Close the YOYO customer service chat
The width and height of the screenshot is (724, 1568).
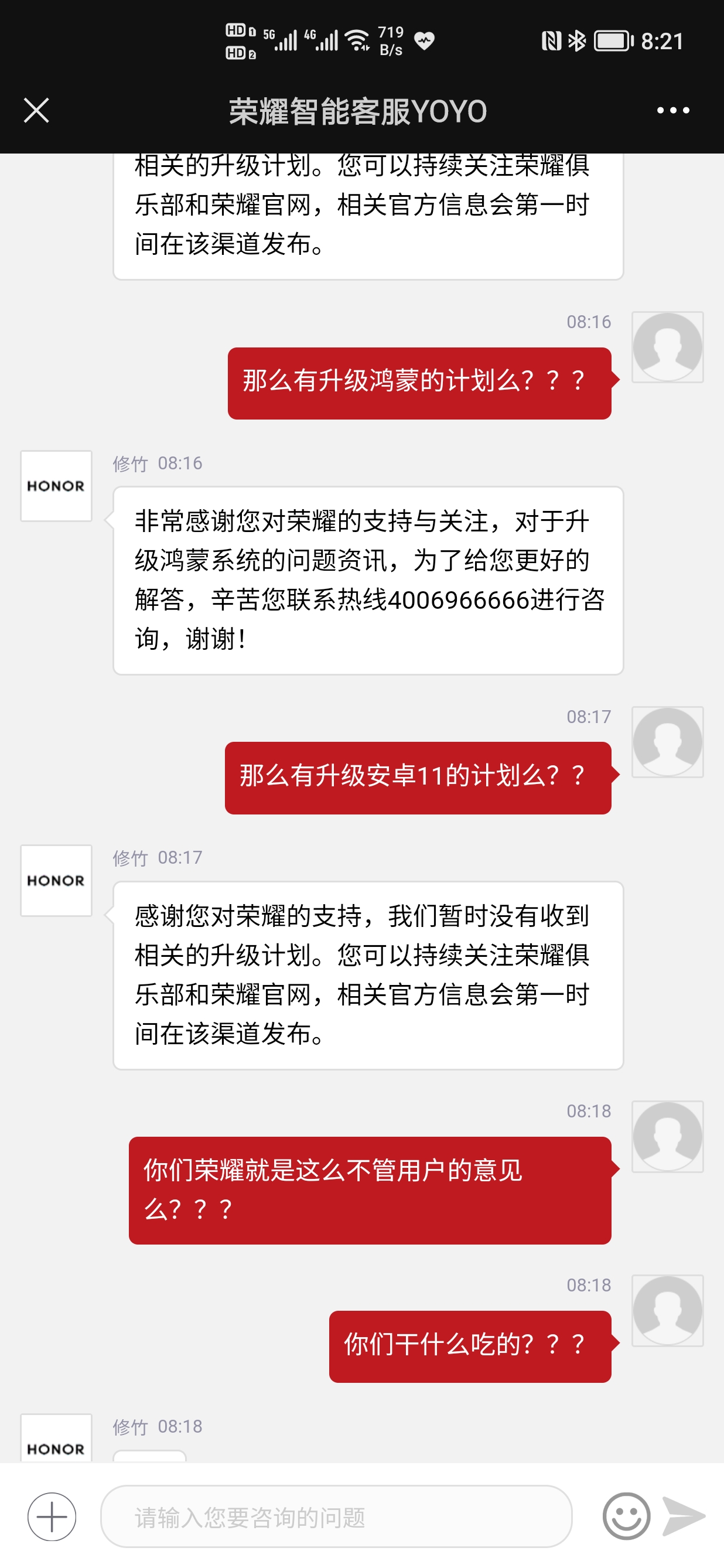36,110
